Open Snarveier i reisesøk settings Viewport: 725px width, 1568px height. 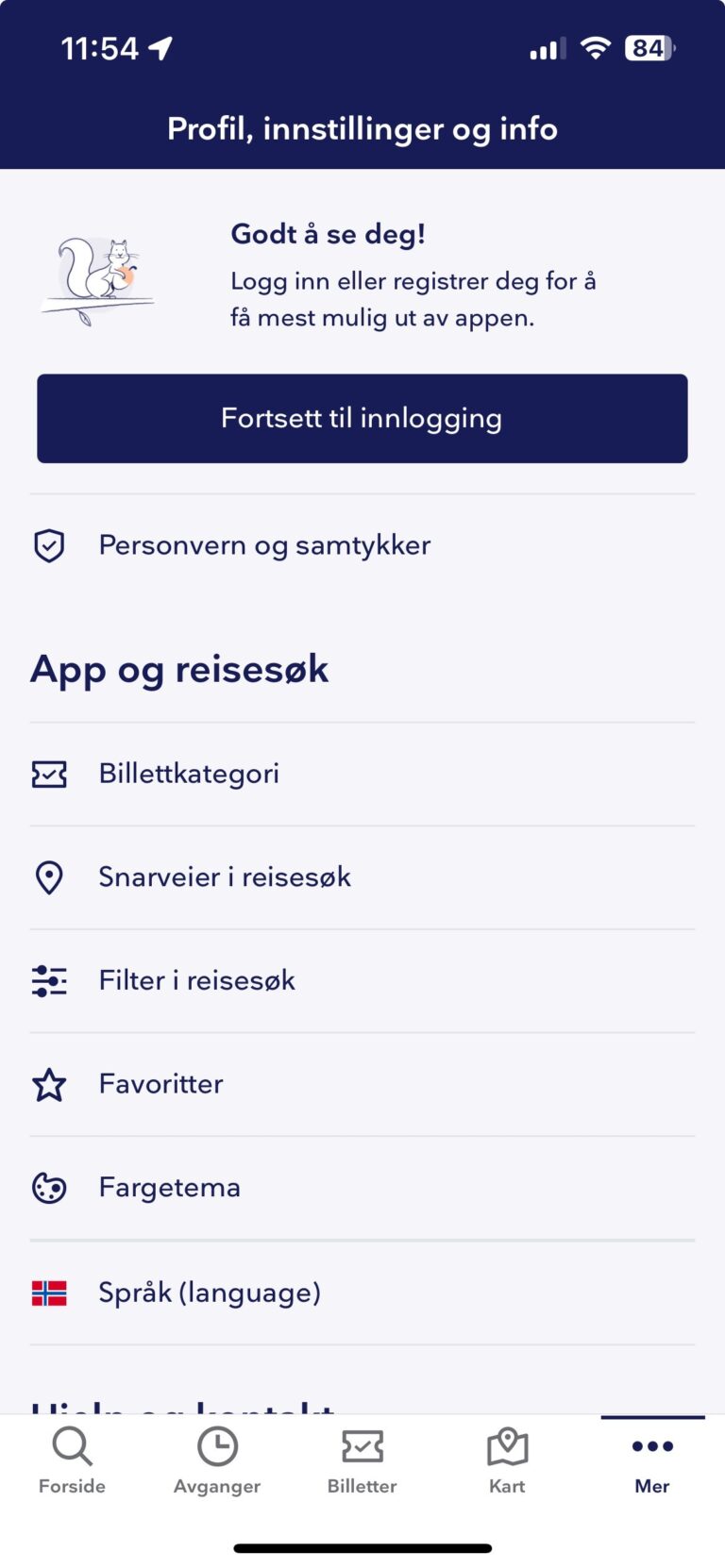coord(224,877)
